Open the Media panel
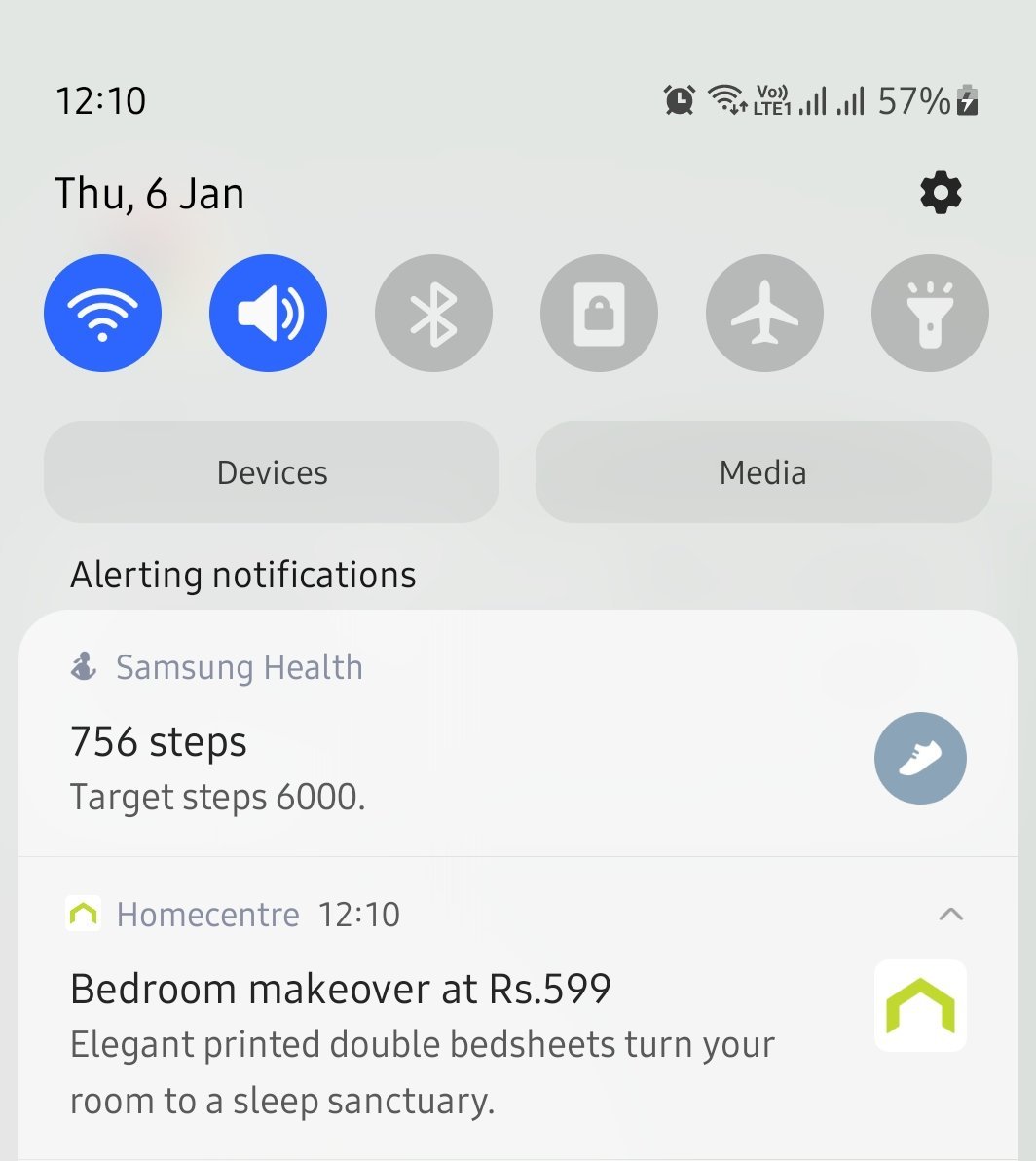1036x1161 pixels. (x=762, y=472)
